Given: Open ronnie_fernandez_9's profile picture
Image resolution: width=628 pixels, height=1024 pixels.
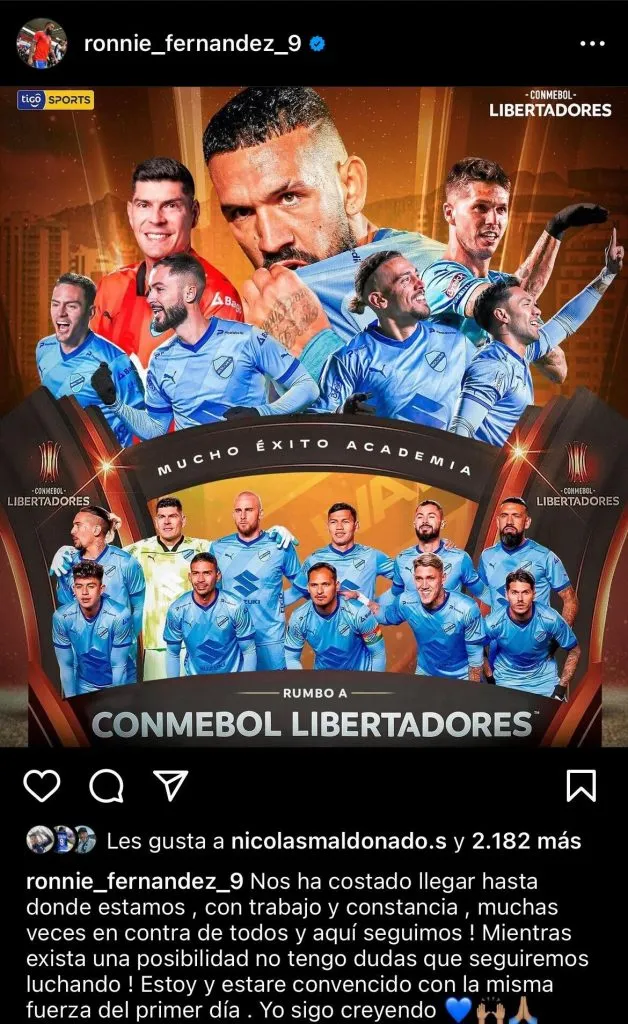Looking at the screenshot, I should 41,43.
